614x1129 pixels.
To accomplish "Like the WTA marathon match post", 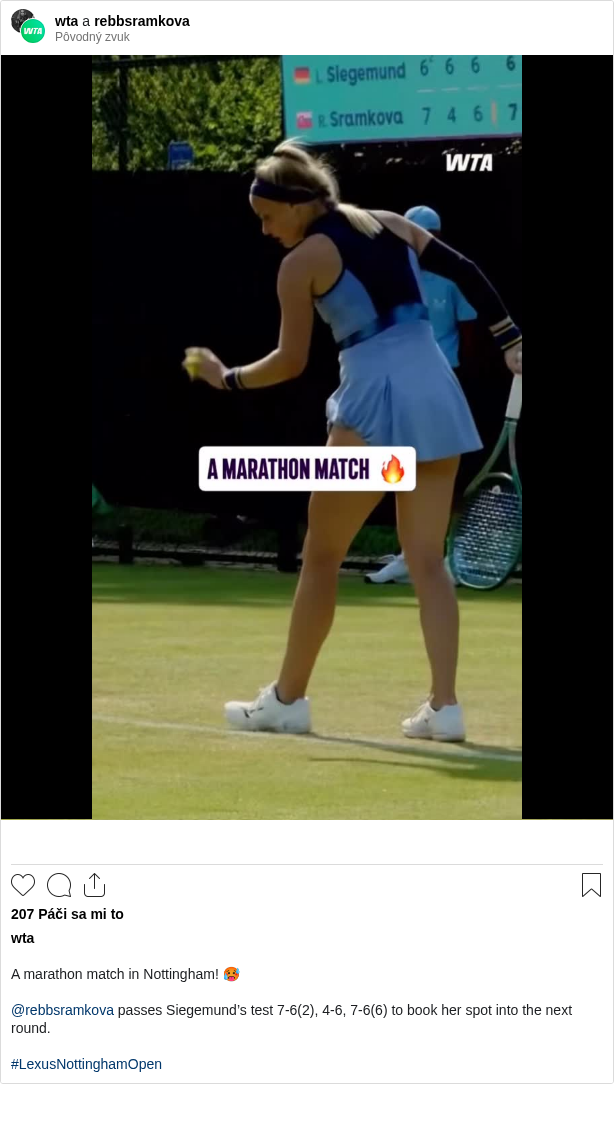I will (23, 885).
